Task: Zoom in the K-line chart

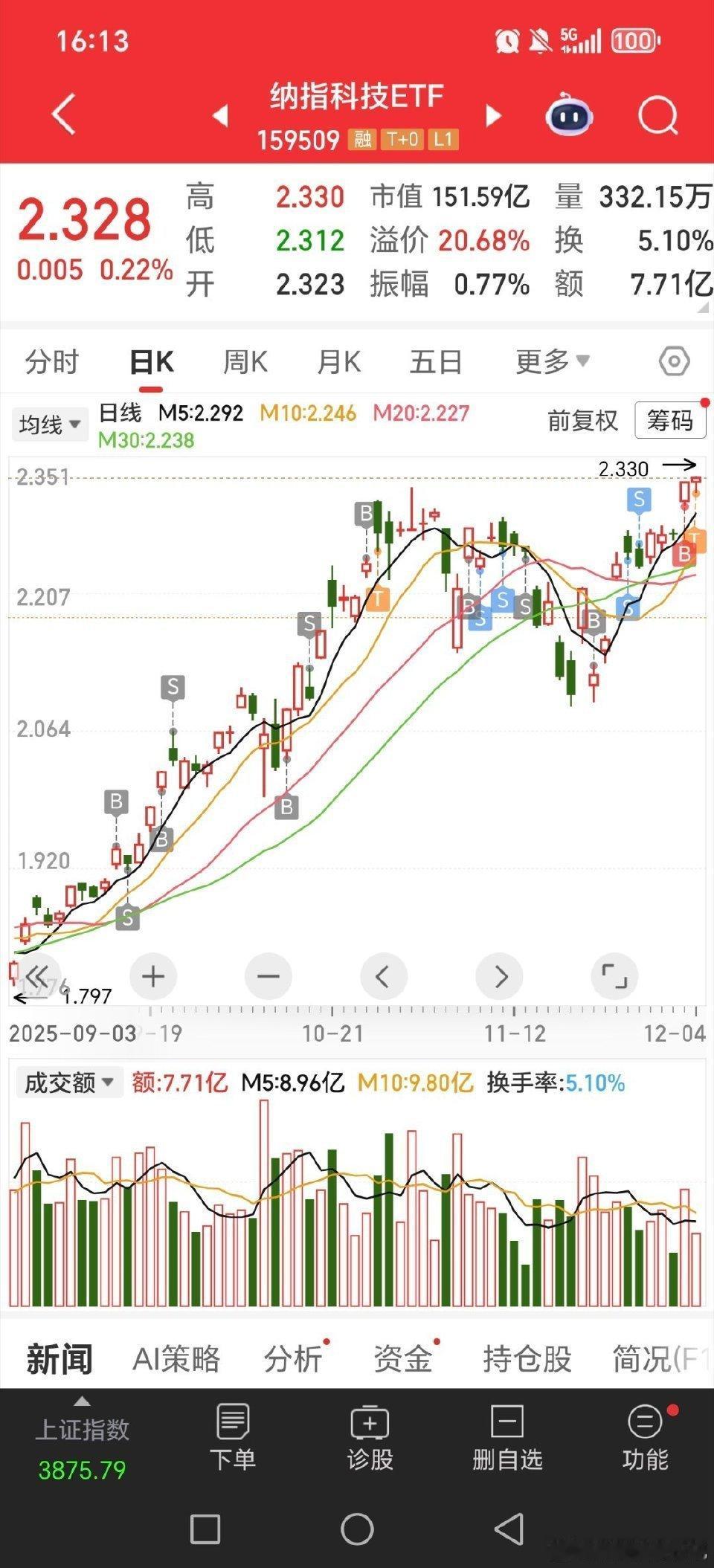Action: (153, 976)
